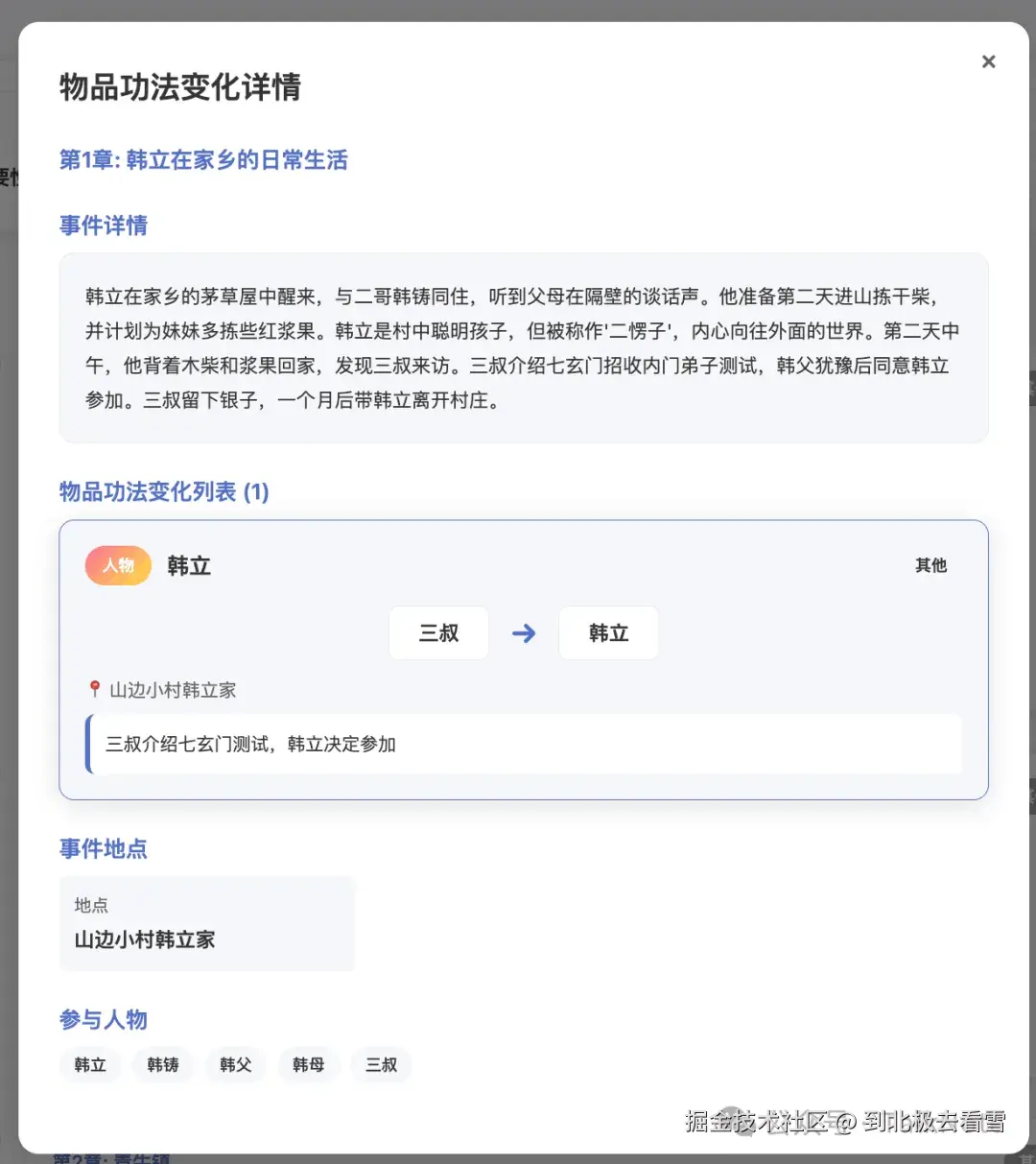
Task: Select the 三叔 tag under 参与人物
Action: tap(381, 1064)
